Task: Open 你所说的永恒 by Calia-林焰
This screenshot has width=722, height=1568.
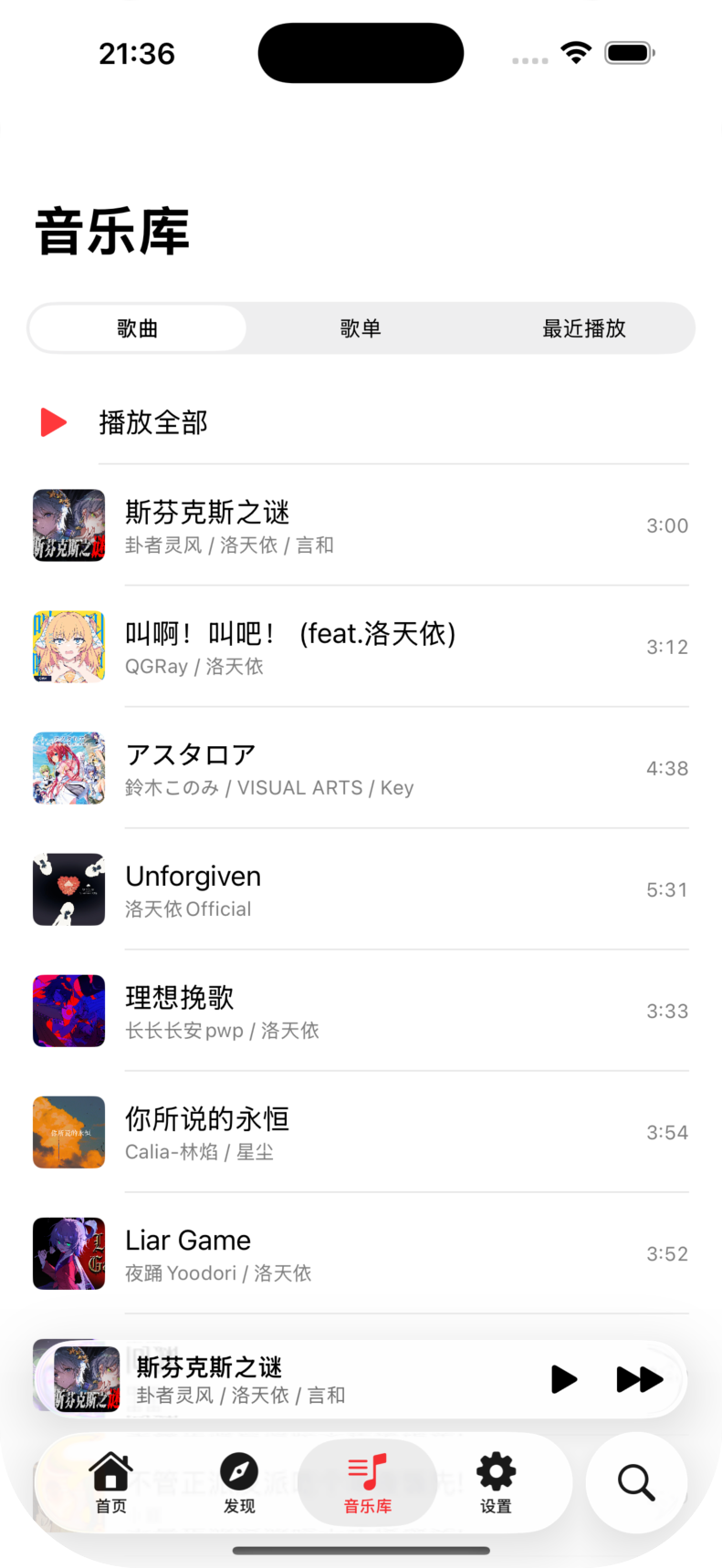Action: (x=361, y=1132)
